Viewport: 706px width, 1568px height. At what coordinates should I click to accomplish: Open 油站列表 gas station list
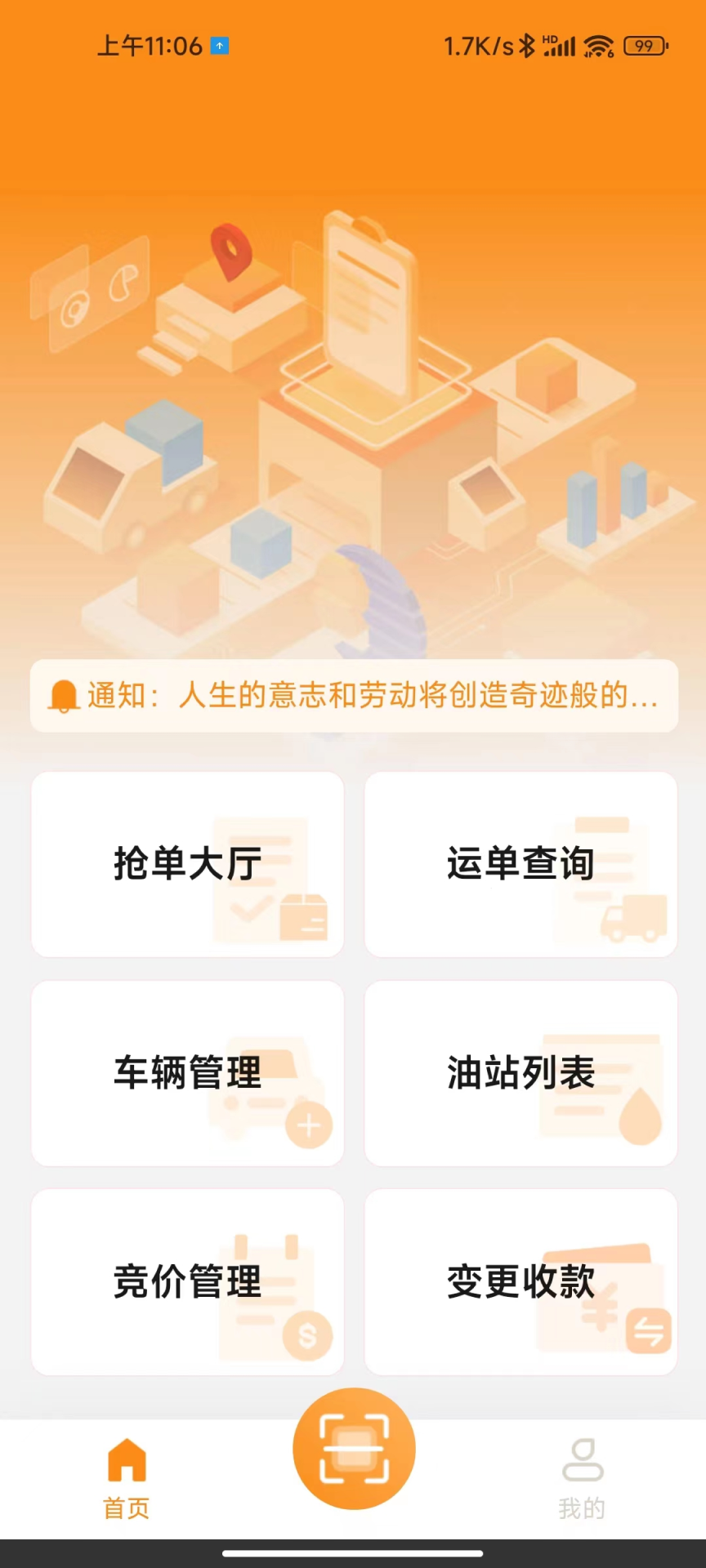point(520,1073)
